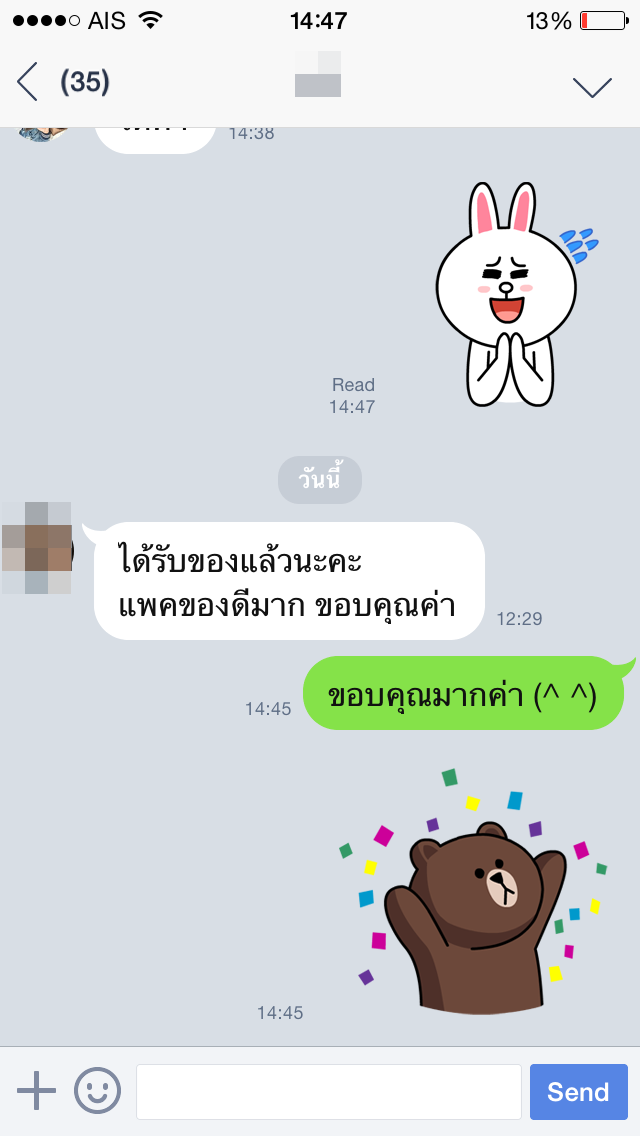Open the plus attachment menu
This screenshot has height=1136, width=640.
point(36,1090)
